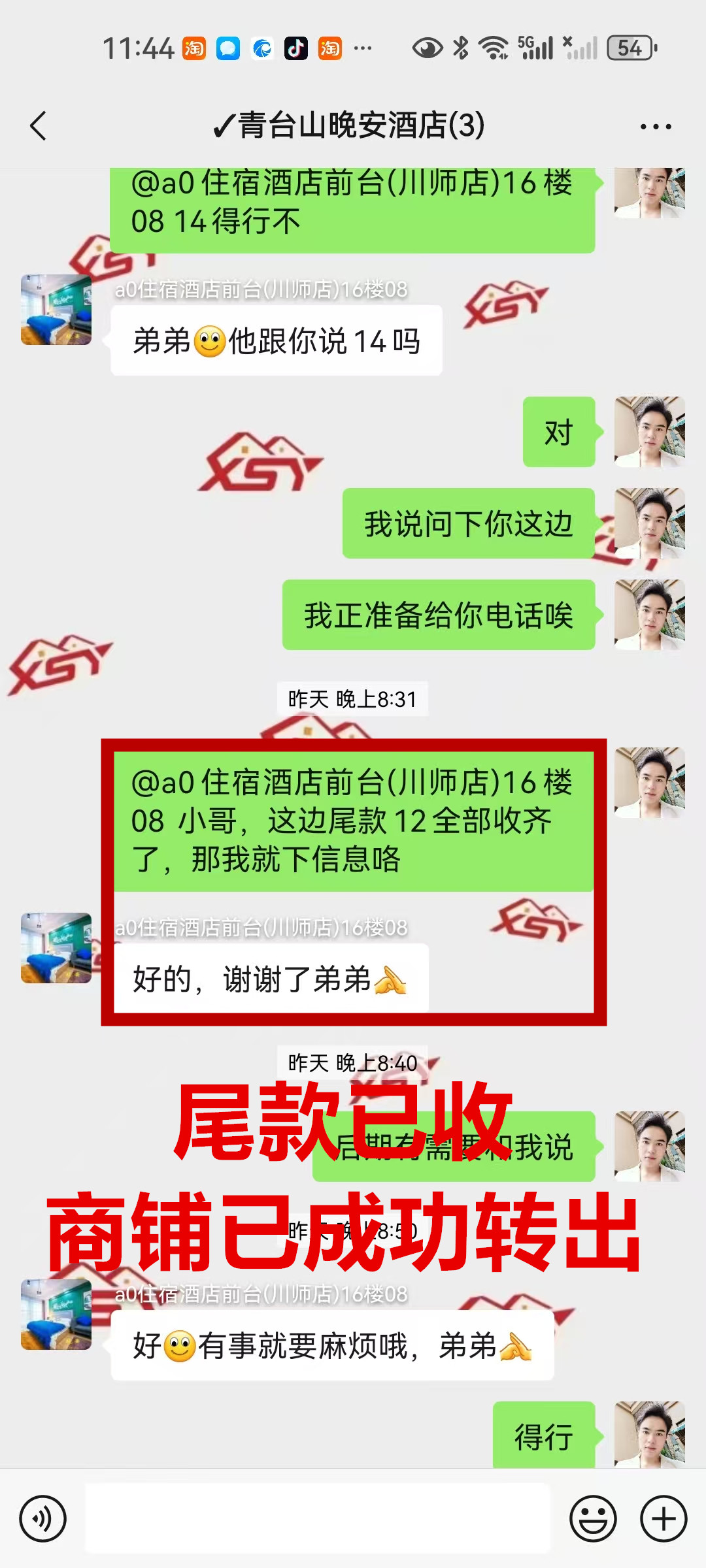This screenshot has width=706, height=1568.
Task: Go back to the chat list
Action: click(x=39, y=125)
